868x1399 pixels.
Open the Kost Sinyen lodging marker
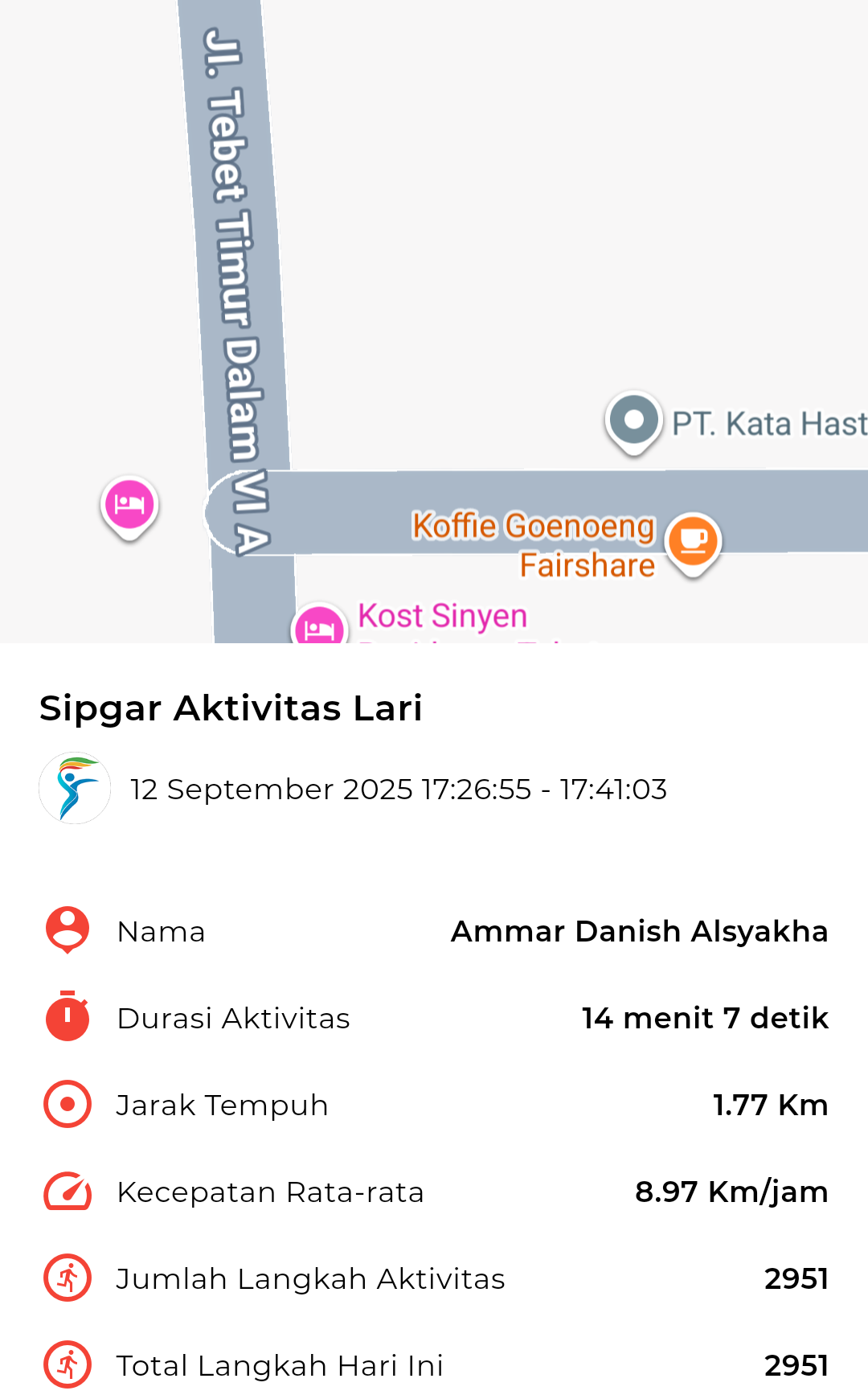[x=320, y=625]
